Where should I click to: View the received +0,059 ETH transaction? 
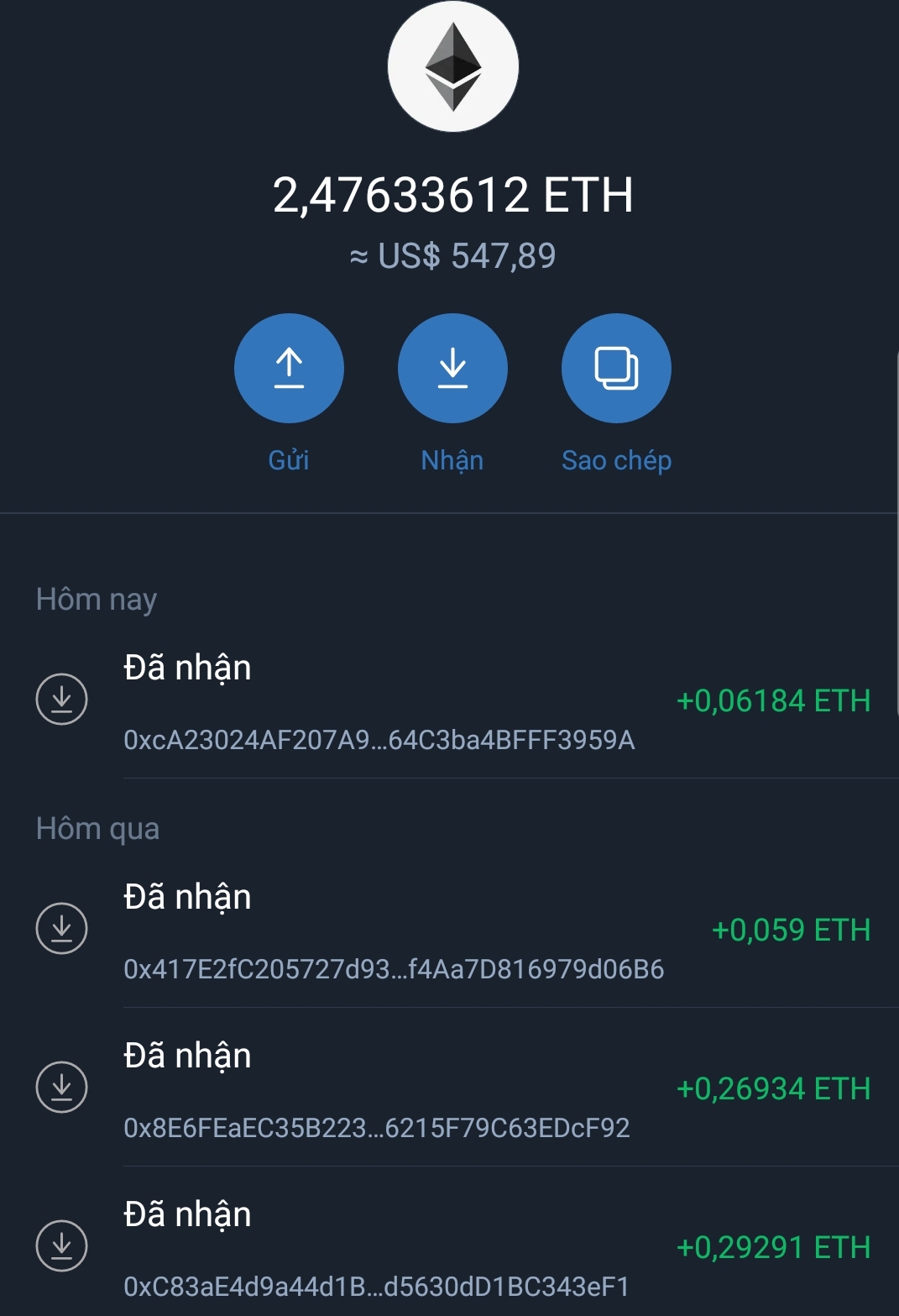coord(453,931)
